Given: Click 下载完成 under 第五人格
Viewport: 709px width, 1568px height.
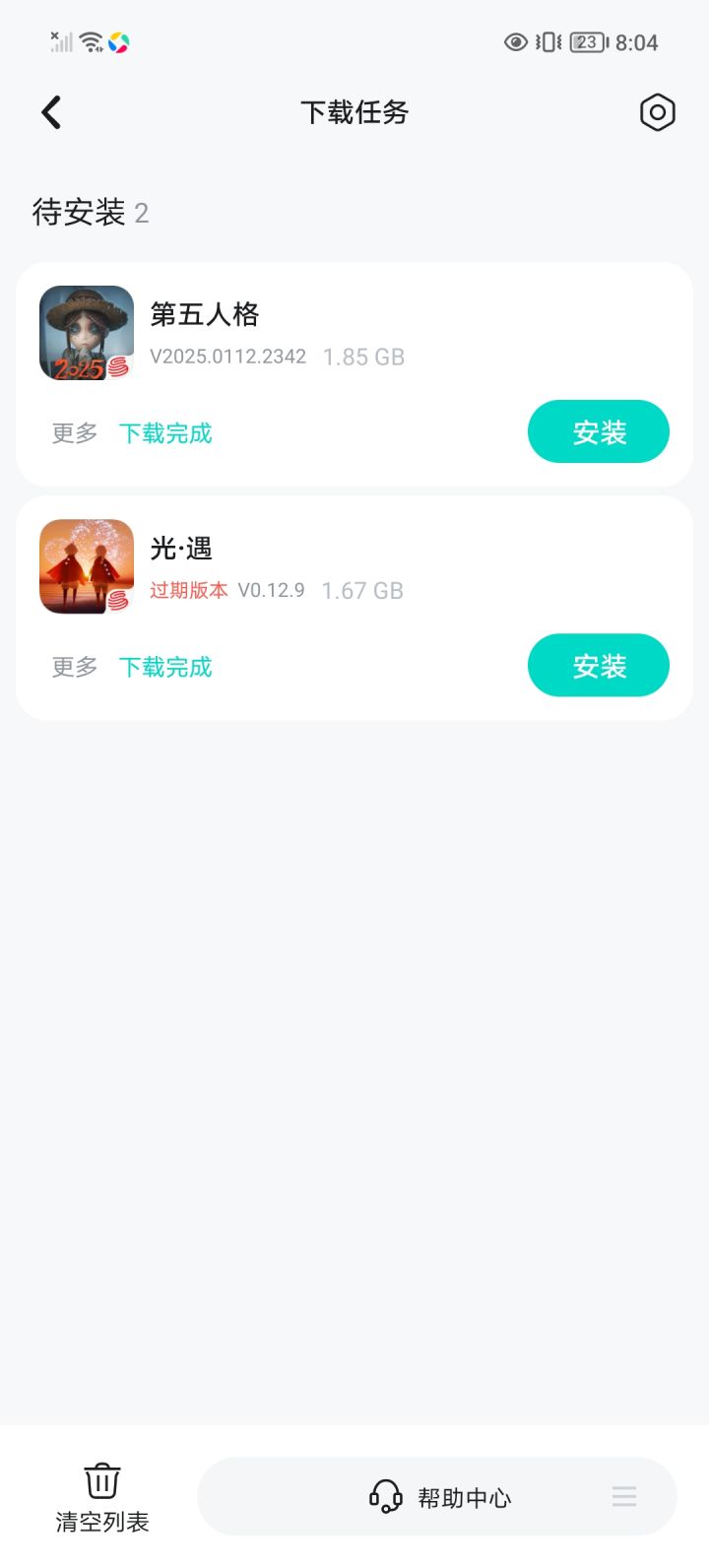Looking at the screenshot, I should point(164,433).
